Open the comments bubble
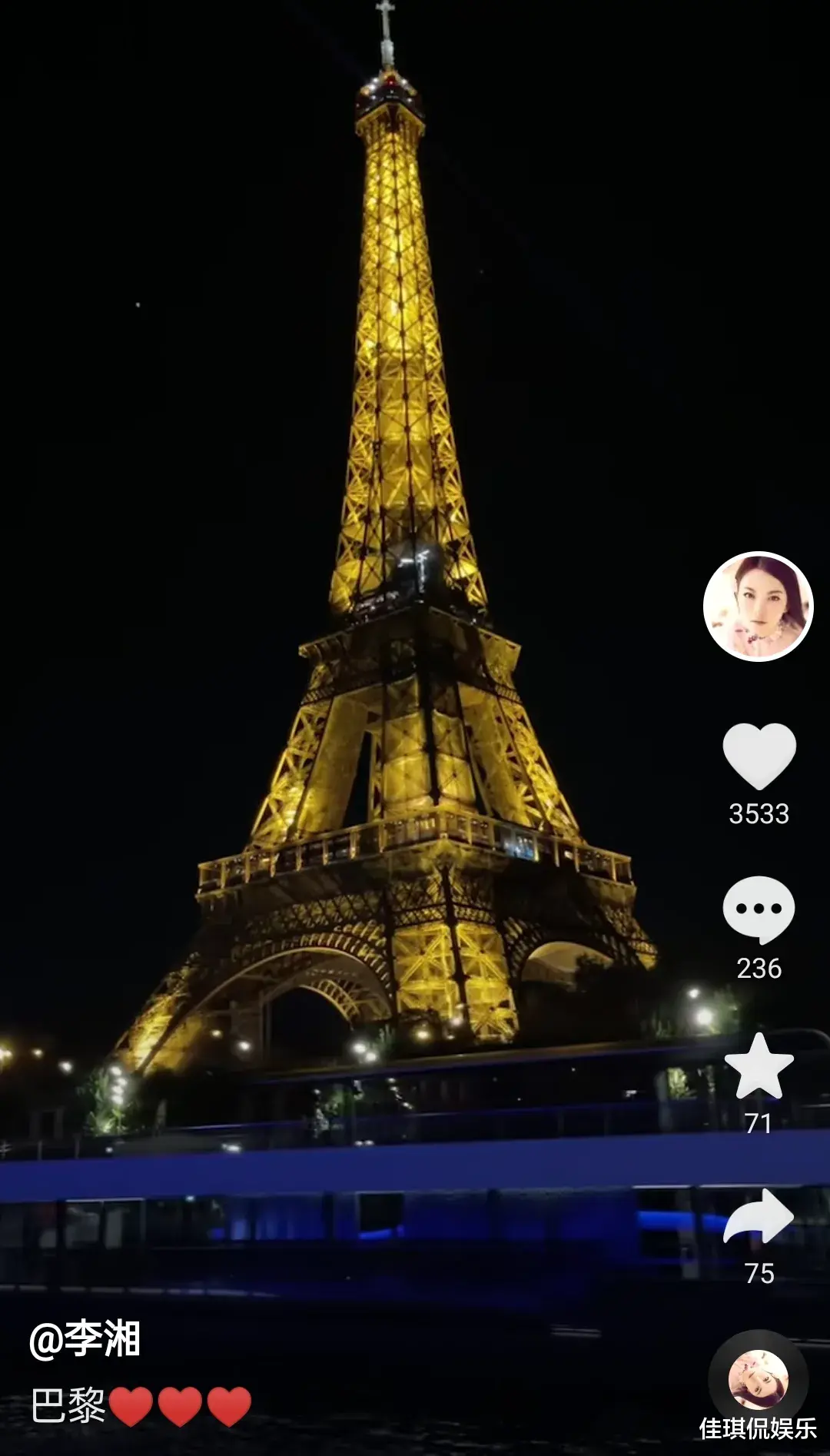 click(x=759, y=910)
